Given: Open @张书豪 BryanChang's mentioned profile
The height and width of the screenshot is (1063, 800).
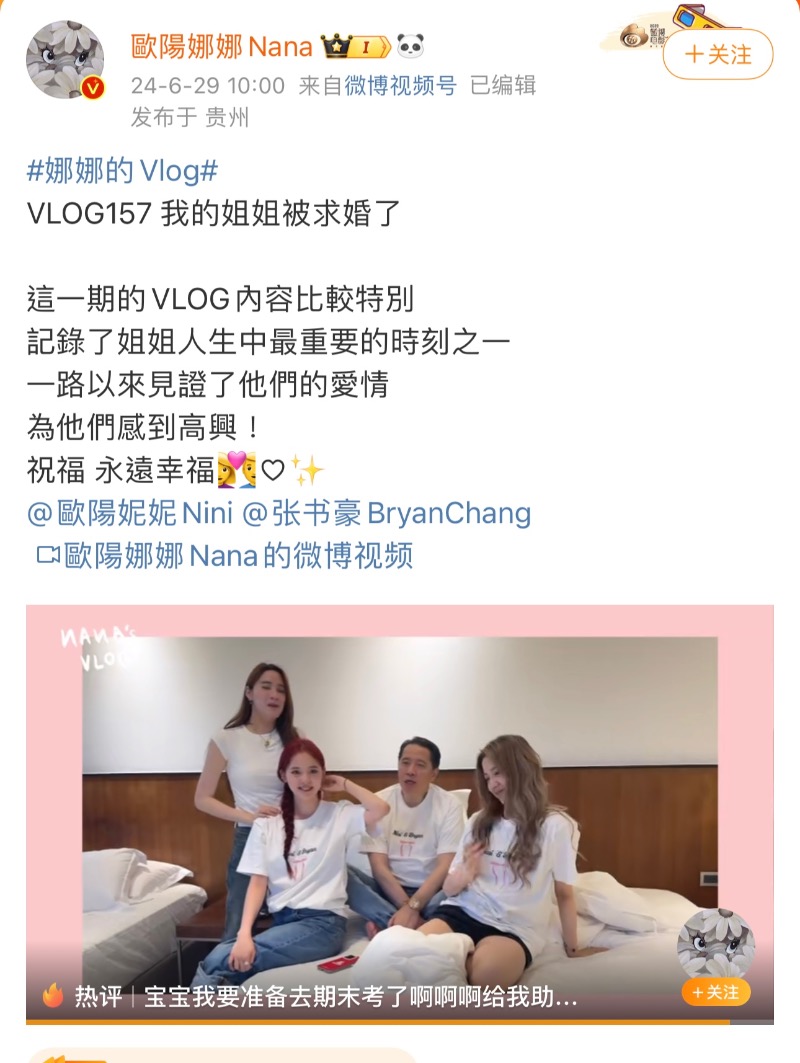Looking at the screenshot, I should click(x=387, y=514).
